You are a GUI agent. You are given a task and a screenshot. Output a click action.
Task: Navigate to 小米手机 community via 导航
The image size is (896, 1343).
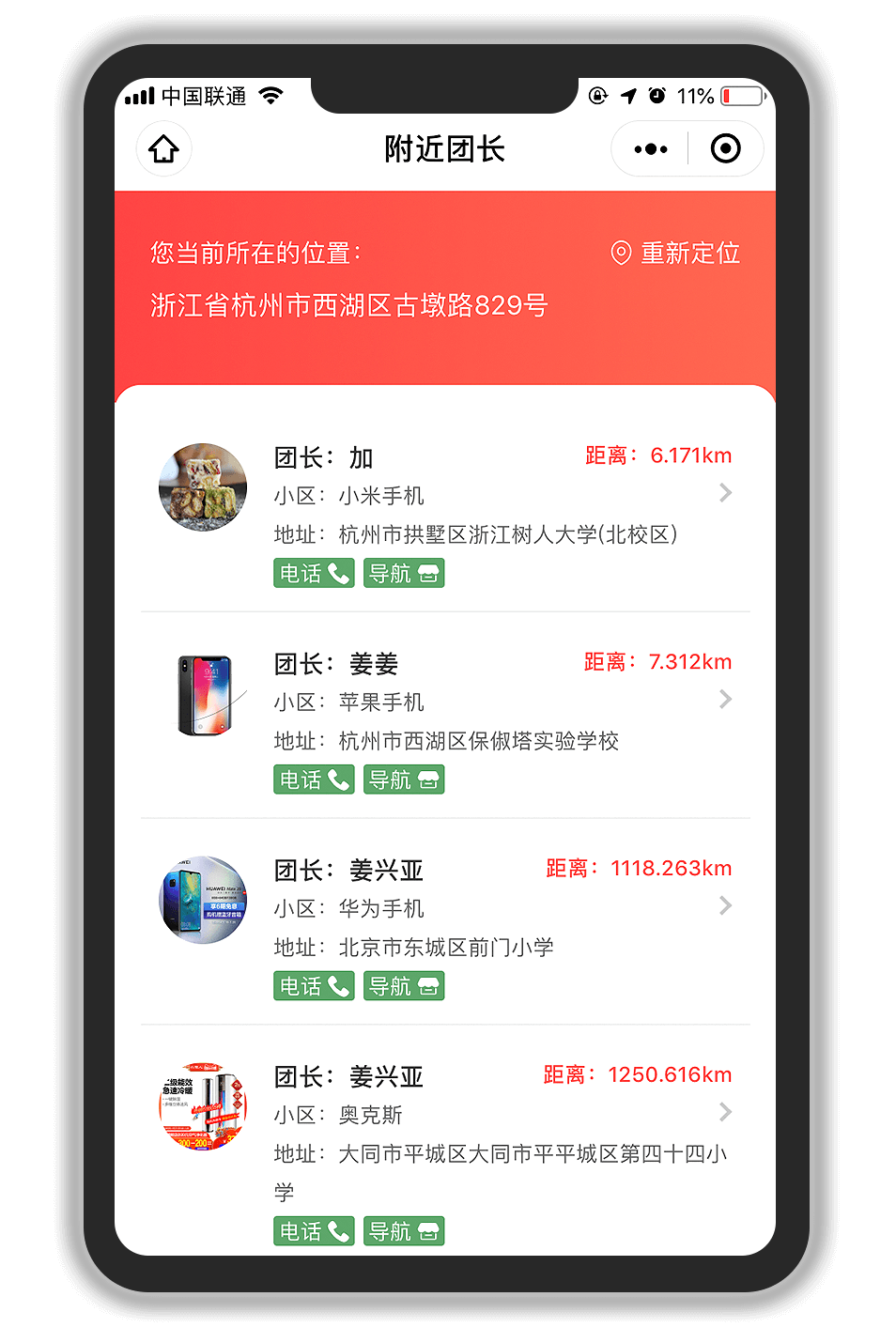tap(404, 573)
